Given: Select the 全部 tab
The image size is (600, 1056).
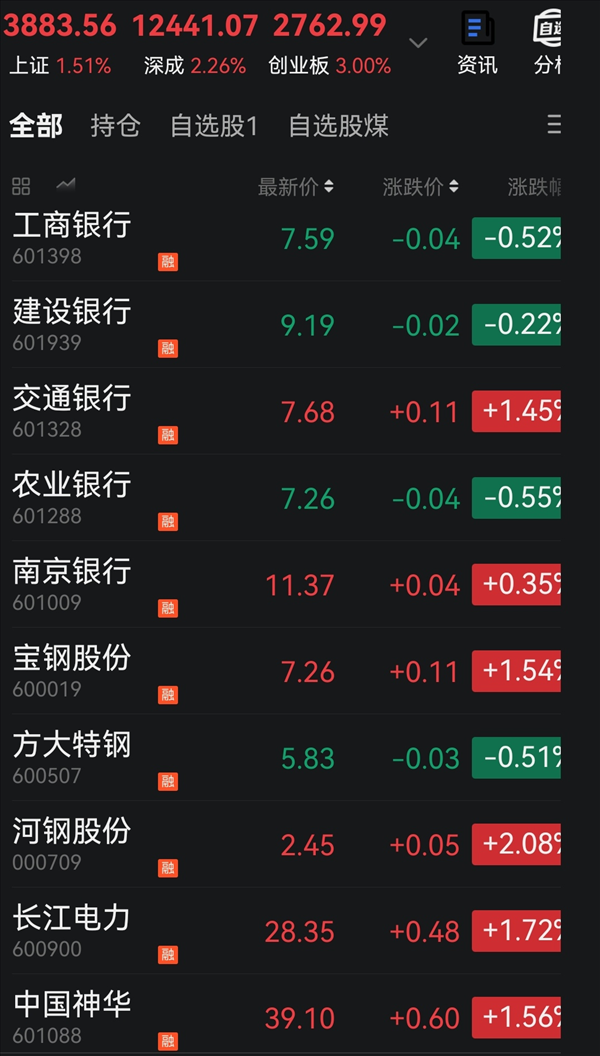Looking at the screenshot, I should [36, 126].
